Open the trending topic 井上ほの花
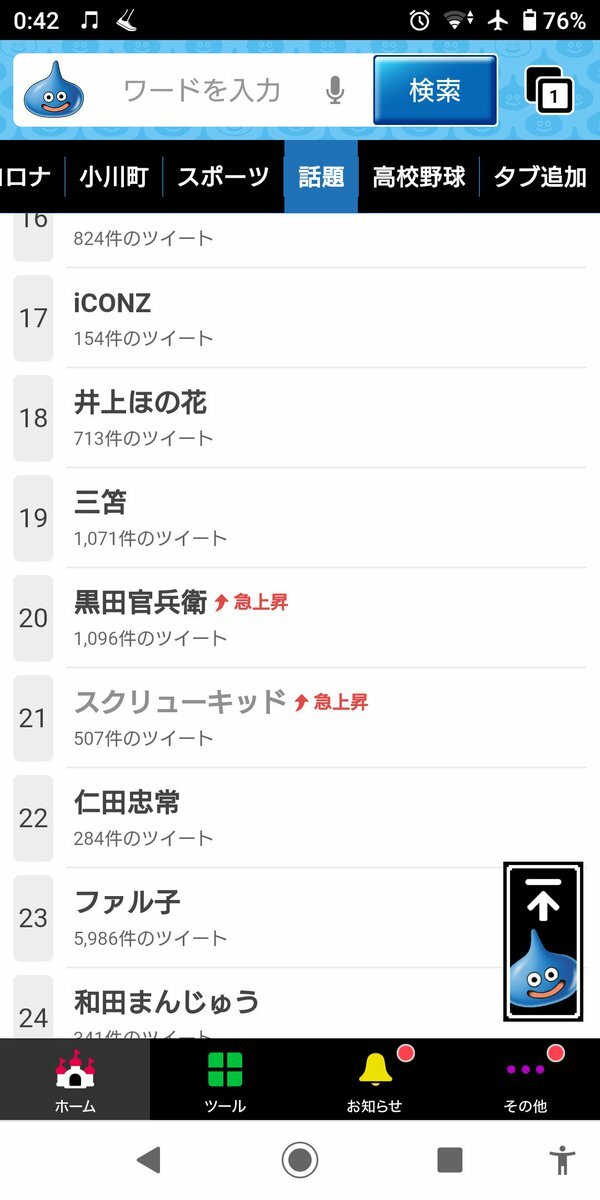The image size is (600, 1200). coord(300,418)
